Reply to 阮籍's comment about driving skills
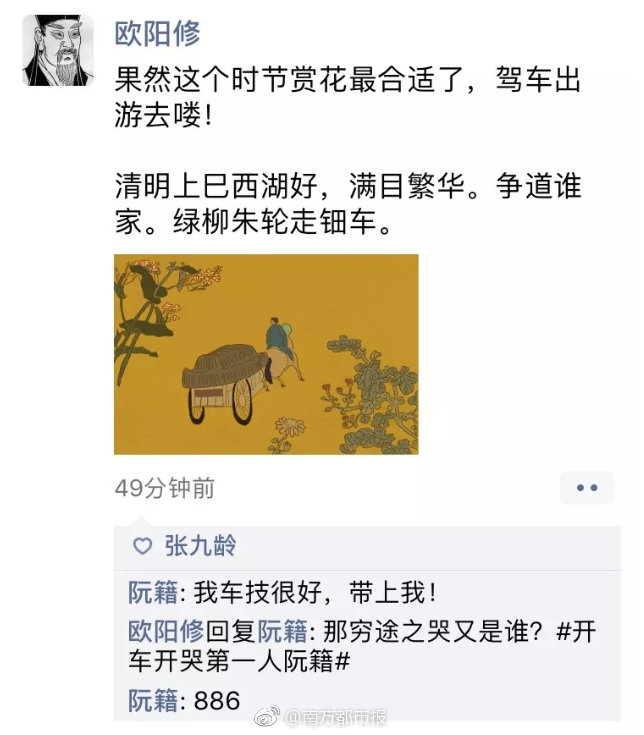This screenshot has height=735, width=644. 300,592
